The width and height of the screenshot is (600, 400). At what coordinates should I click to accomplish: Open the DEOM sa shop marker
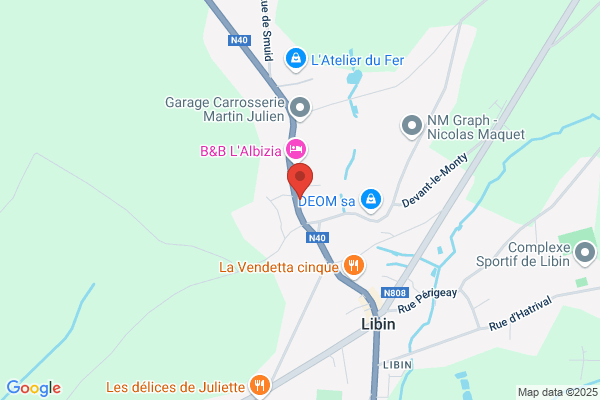371,201
